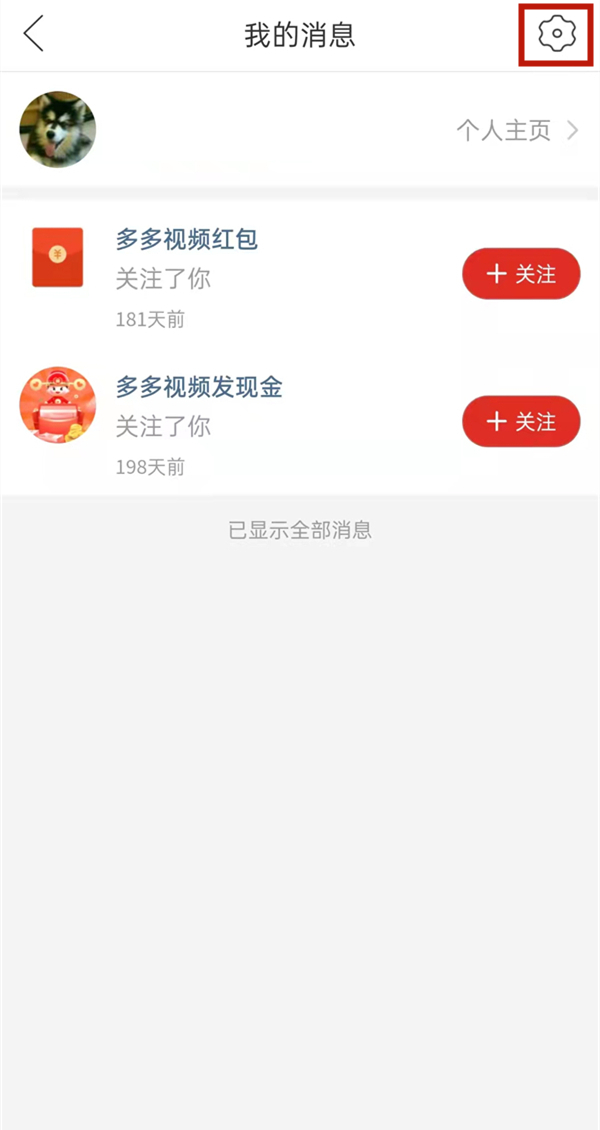Open 个人主页 profile page
The height and width of the screenshot is (1130, 600).
click(x=517, y=130)
